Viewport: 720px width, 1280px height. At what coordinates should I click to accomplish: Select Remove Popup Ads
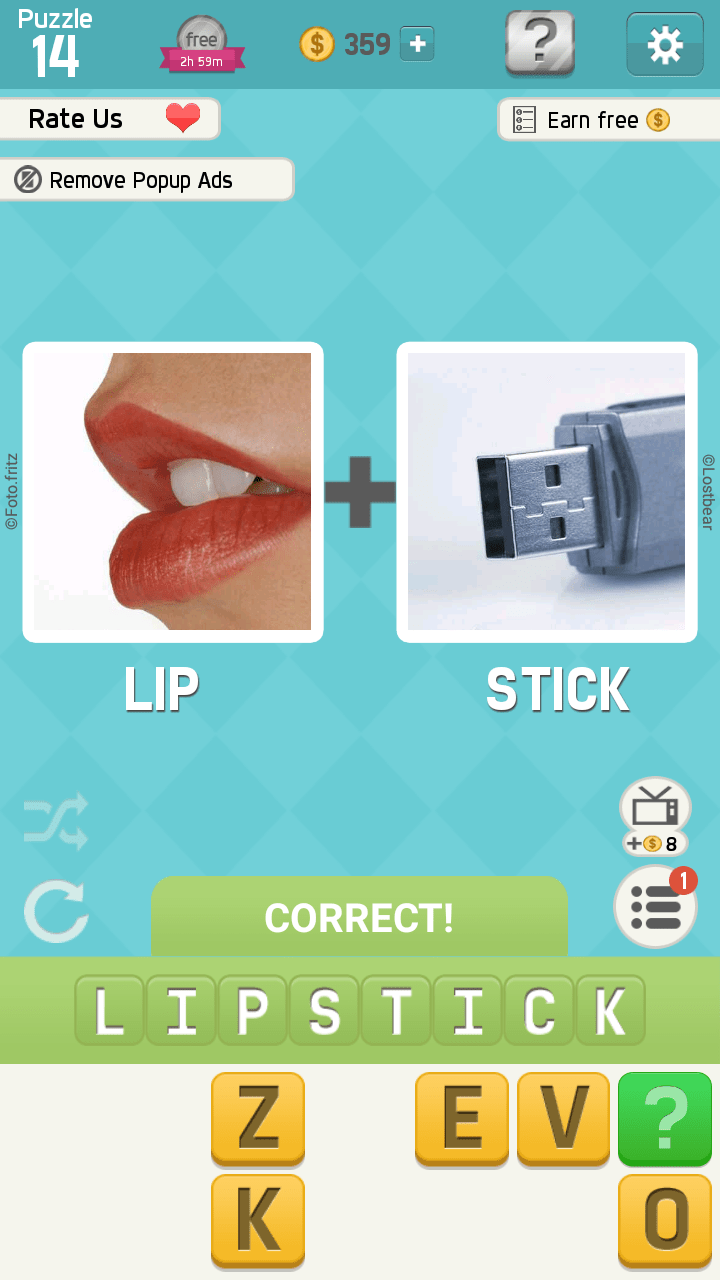click(146, 180)
